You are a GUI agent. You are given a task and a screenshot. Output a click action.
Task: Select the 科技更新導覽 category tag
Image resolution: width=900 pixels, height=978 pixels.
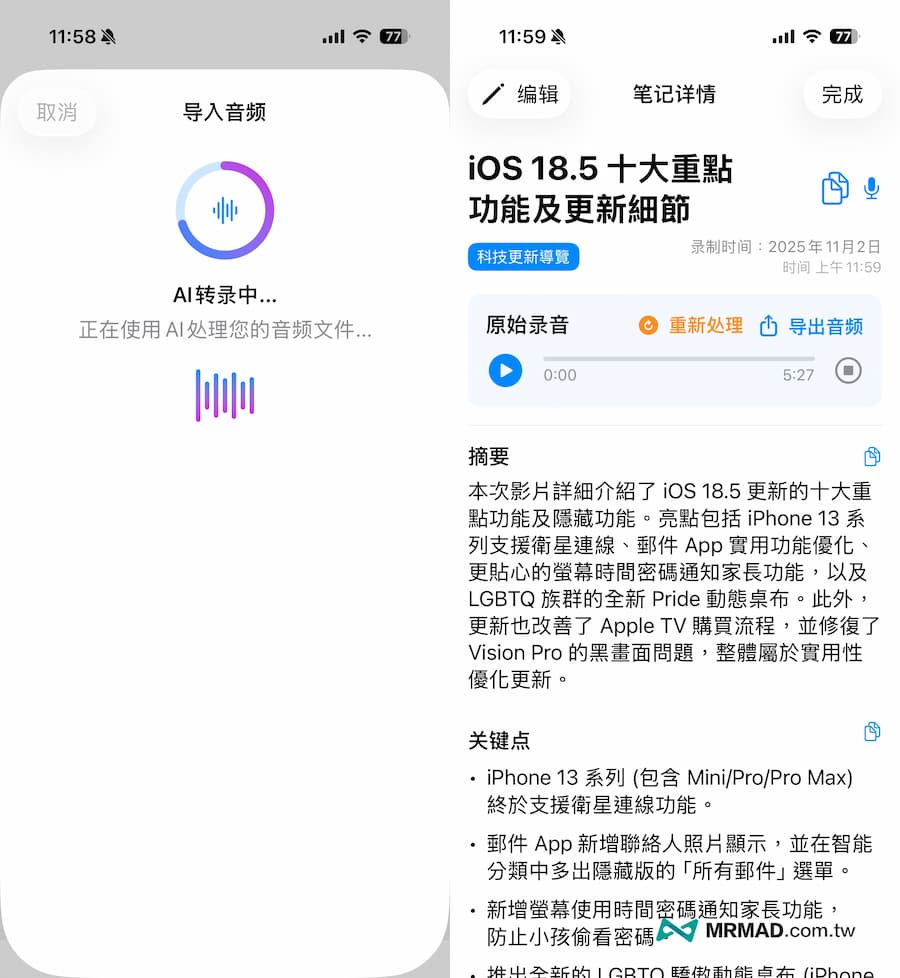523,257
